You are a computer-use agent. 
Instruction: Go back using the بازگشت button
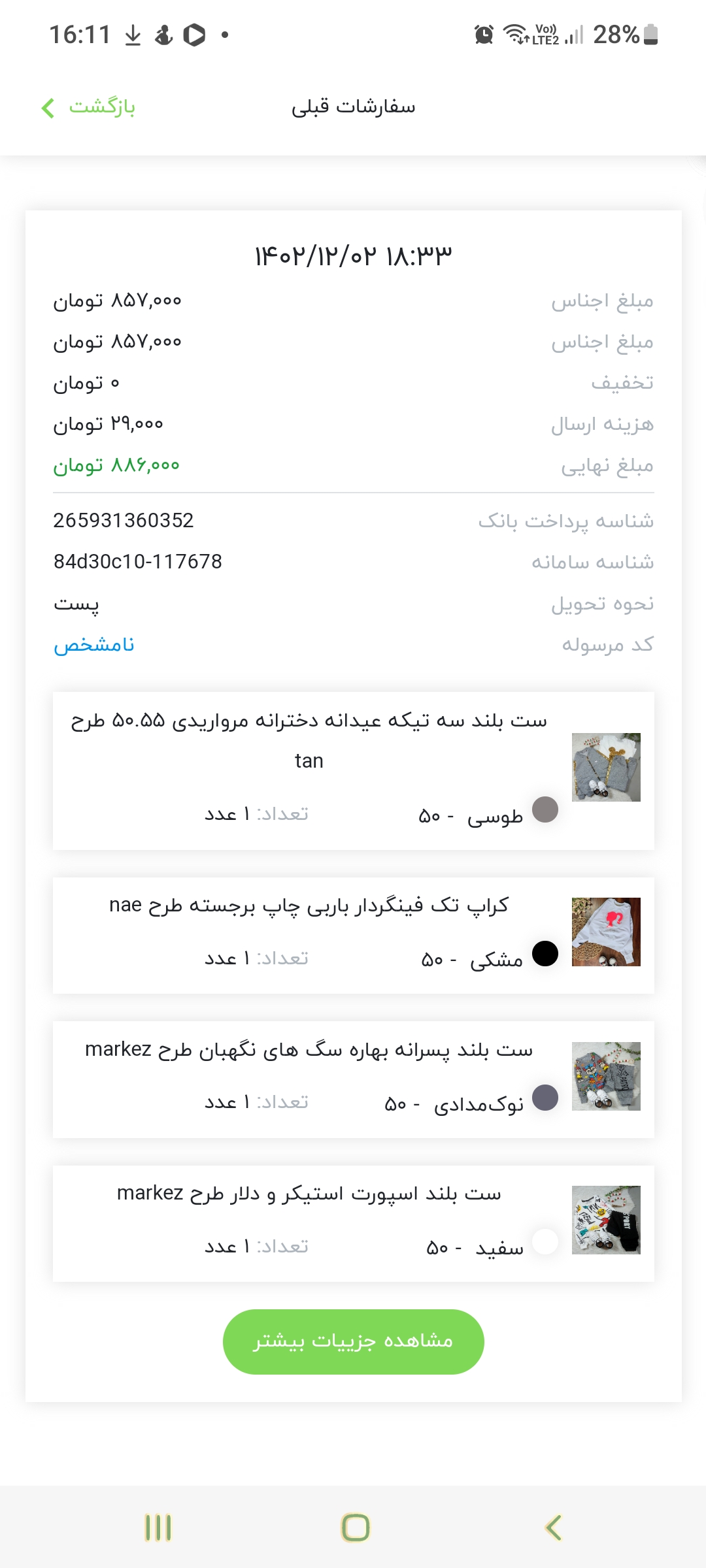88,107
